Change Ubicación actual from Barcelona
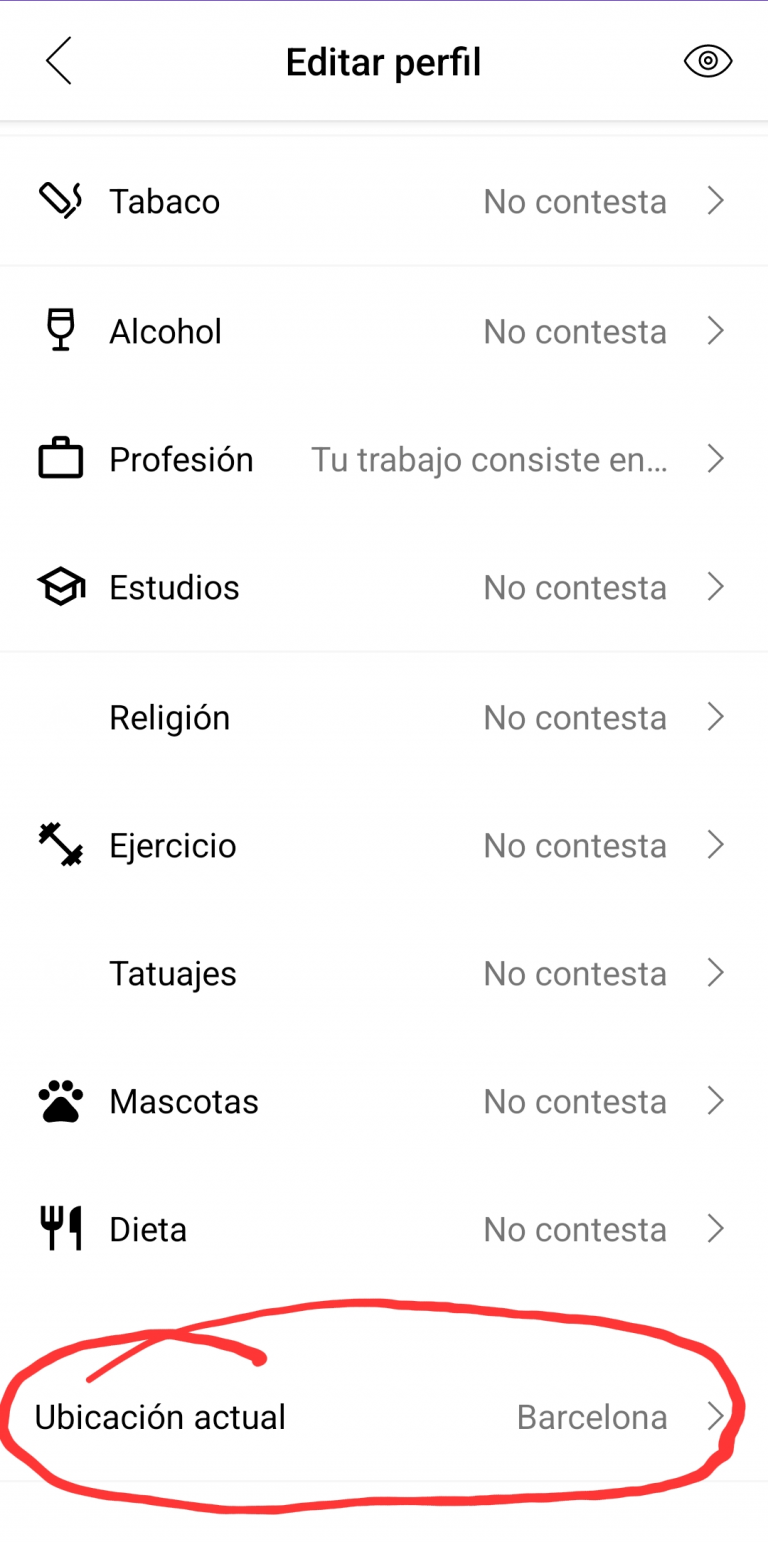The width and height of the screenshot is (768, 1542). click(x=384, y=1417)
